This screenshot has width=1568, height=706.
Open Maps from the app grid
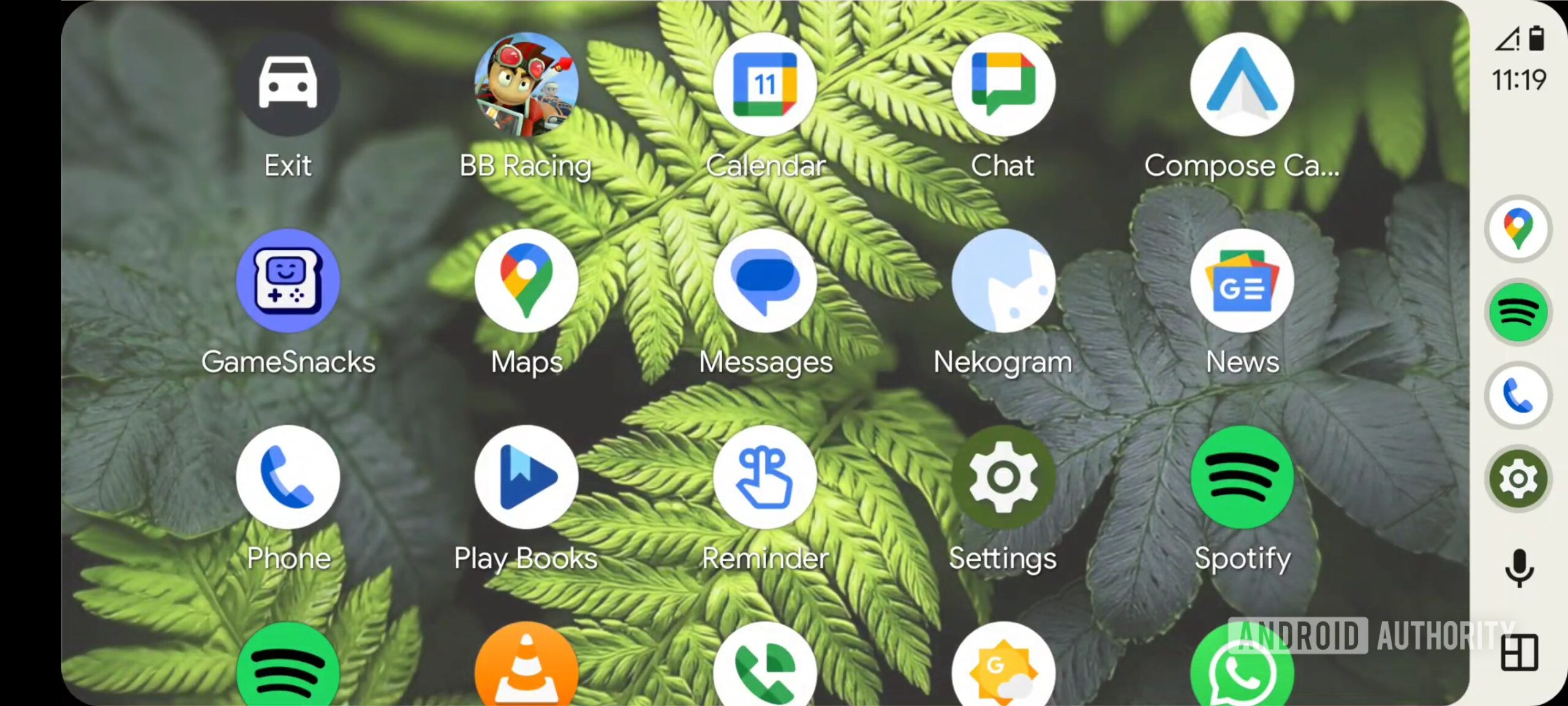[526, 281]
